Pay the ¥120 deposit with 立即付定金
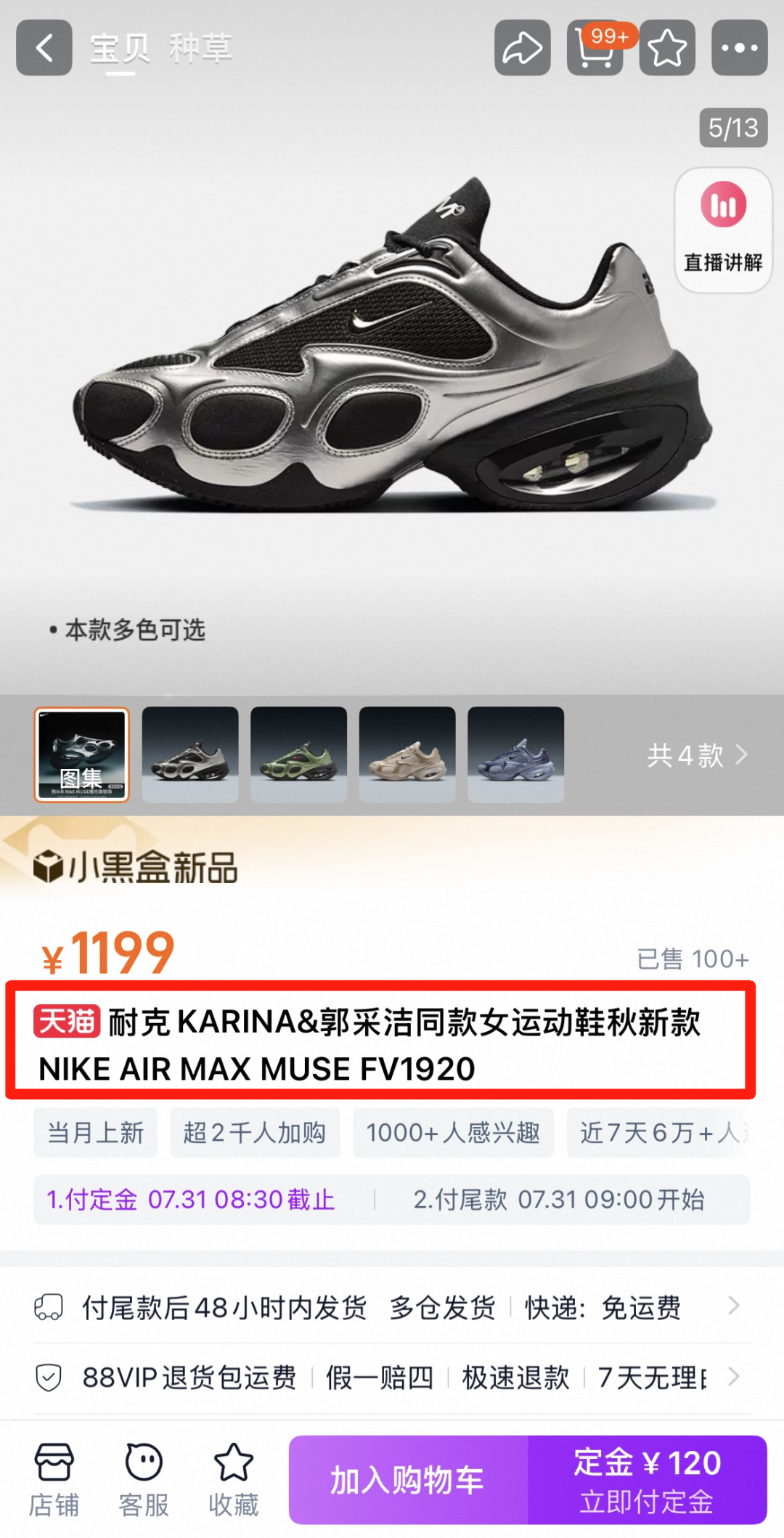The width and height of the screenshot is (784, 1538). click(x=647, y=1480)
